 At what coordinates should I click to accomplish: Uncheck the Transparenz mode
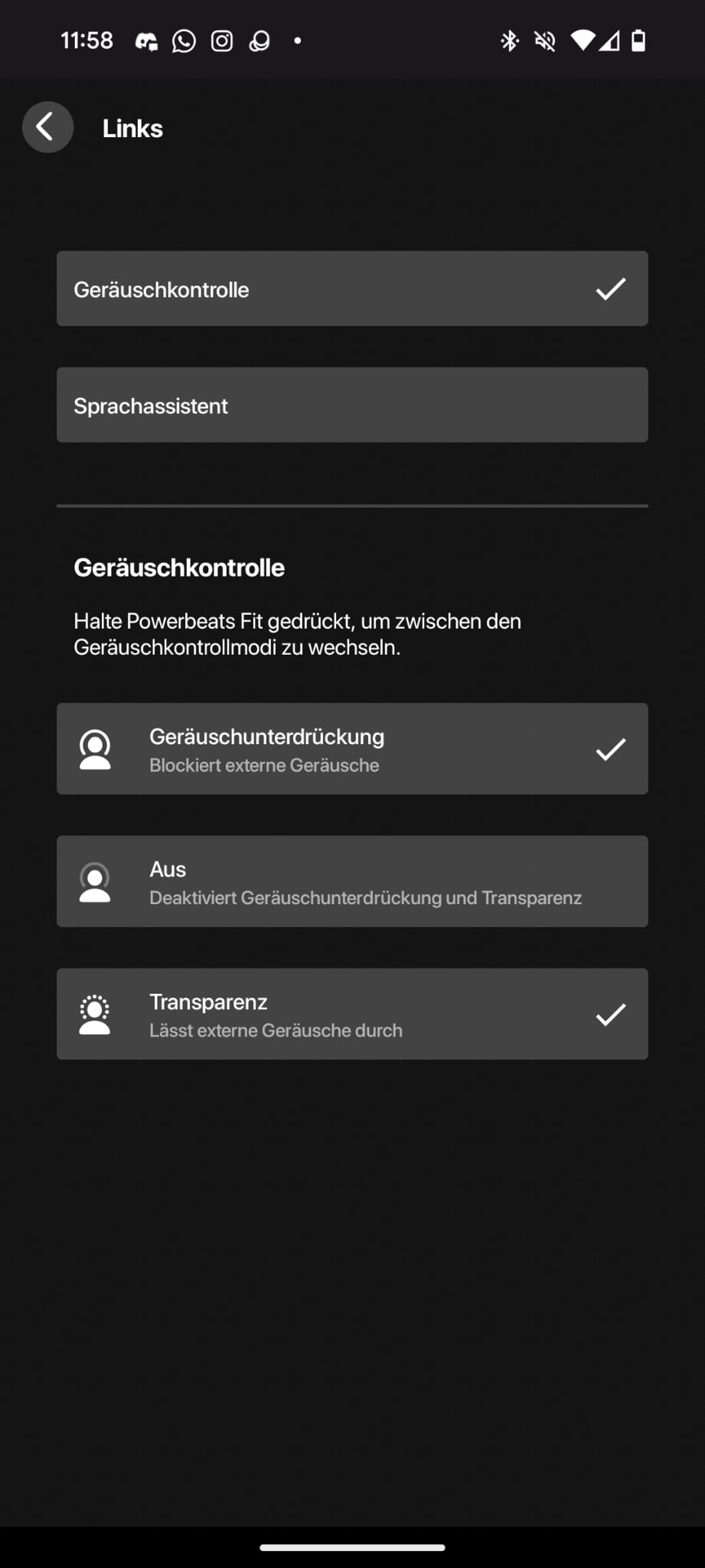tap(352, 1014)
